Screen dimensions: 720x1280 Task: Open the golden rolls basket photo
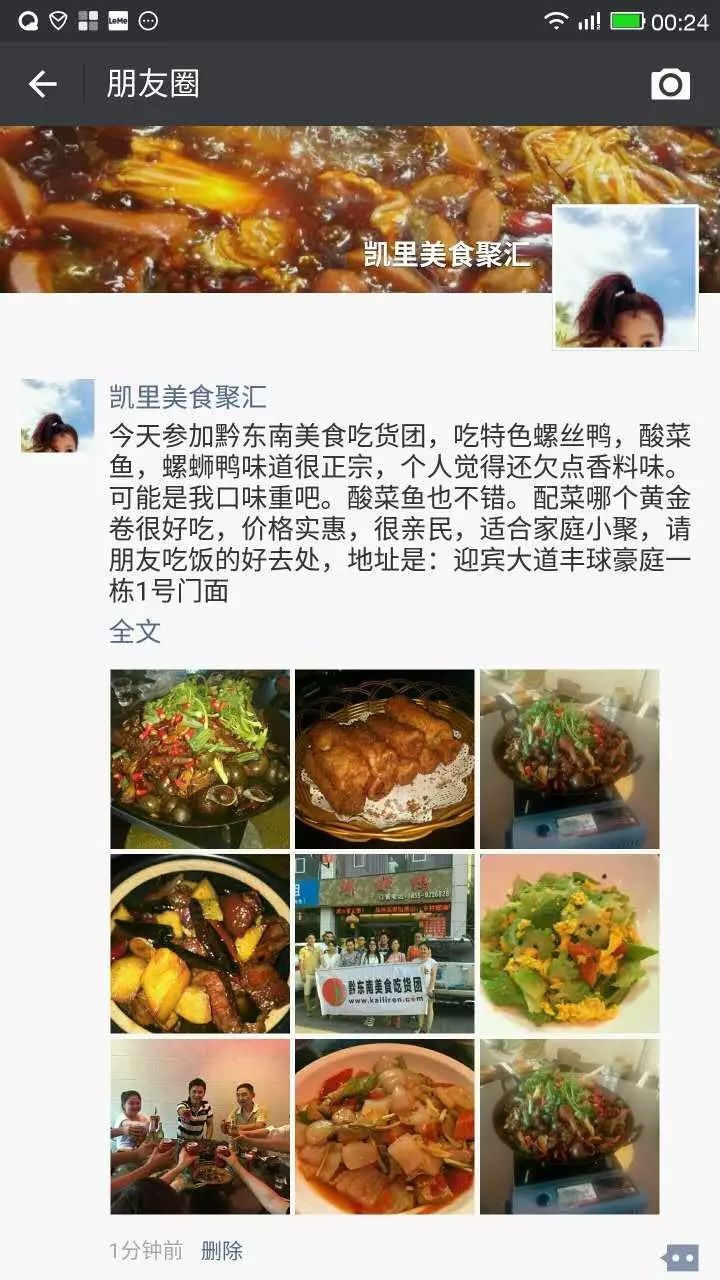pos(384,759)
